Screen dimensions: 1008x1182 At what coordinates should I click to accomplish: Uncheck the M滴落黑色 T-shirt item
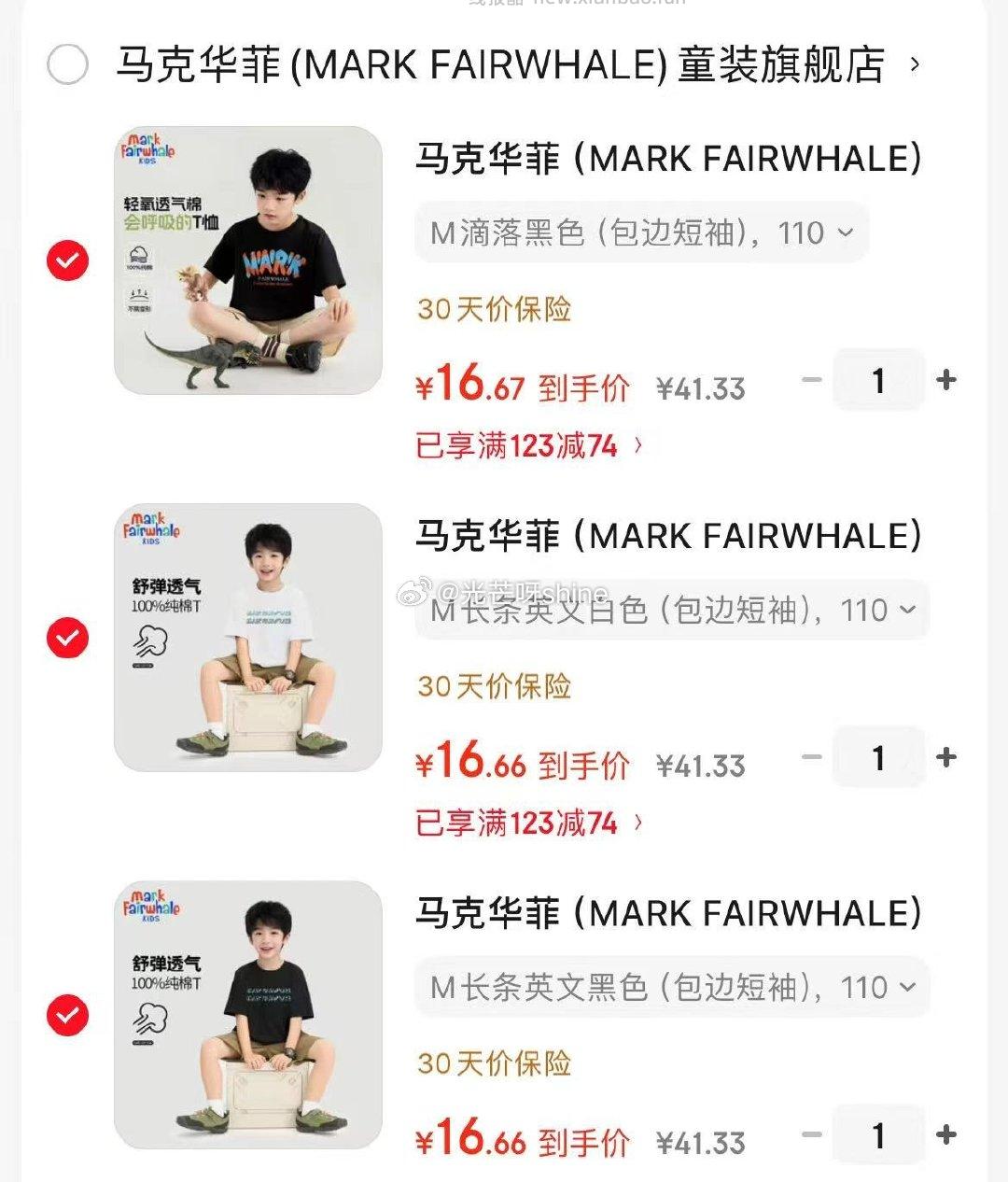click(x=67, y=260)
